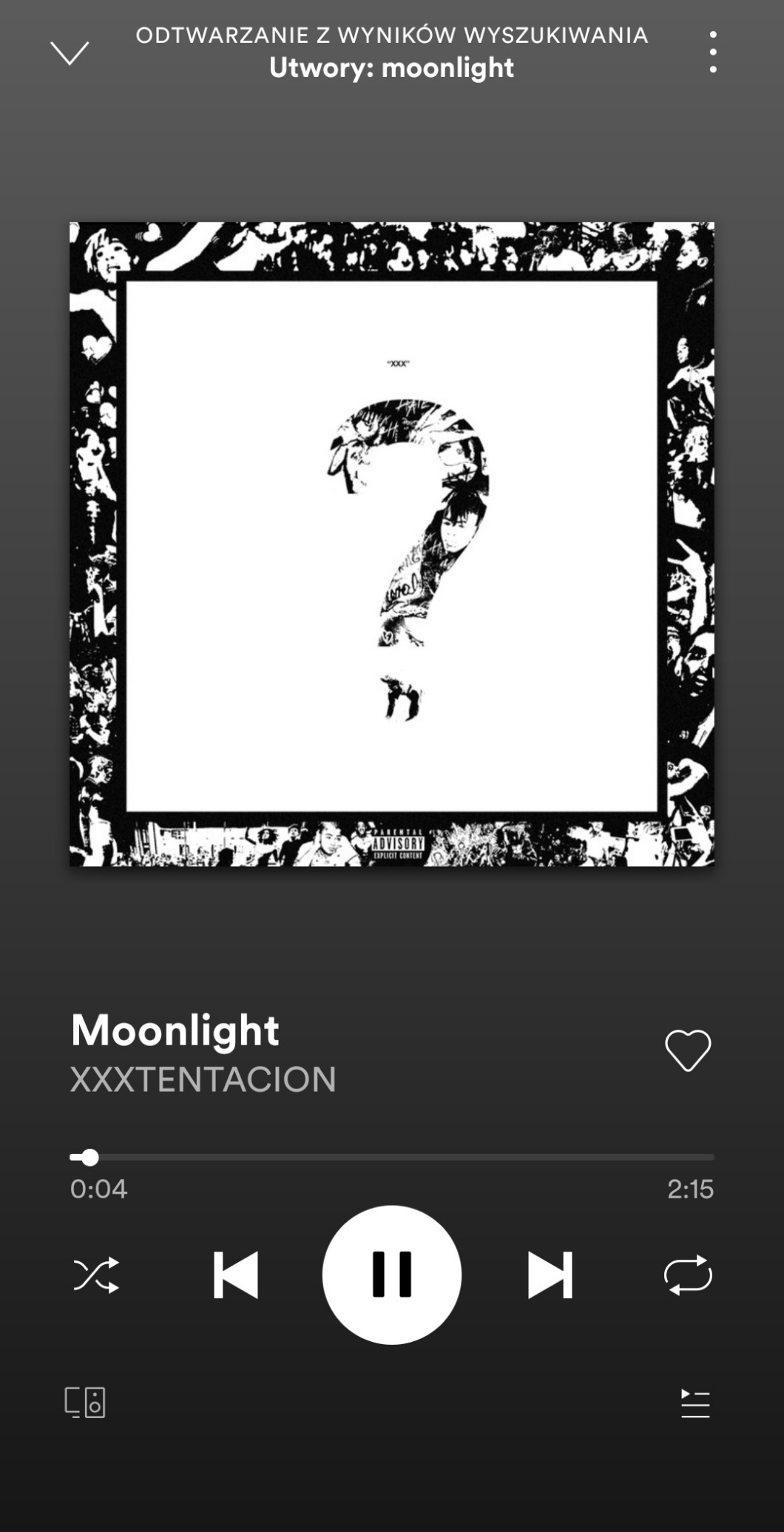Open the connect devices picker

(85, 1403)
